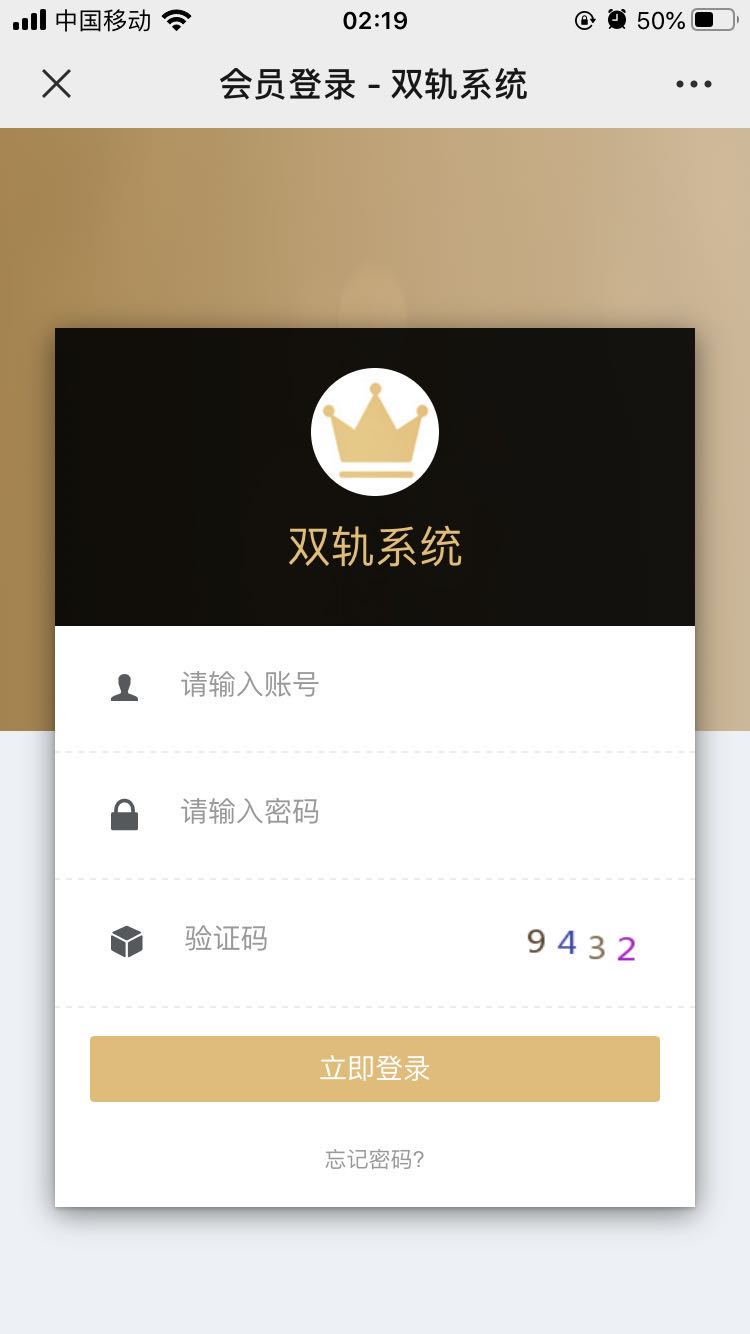Tap the 验证码 verification code field
This screenshot has width=750, height=1334.
tap(330, 940)
